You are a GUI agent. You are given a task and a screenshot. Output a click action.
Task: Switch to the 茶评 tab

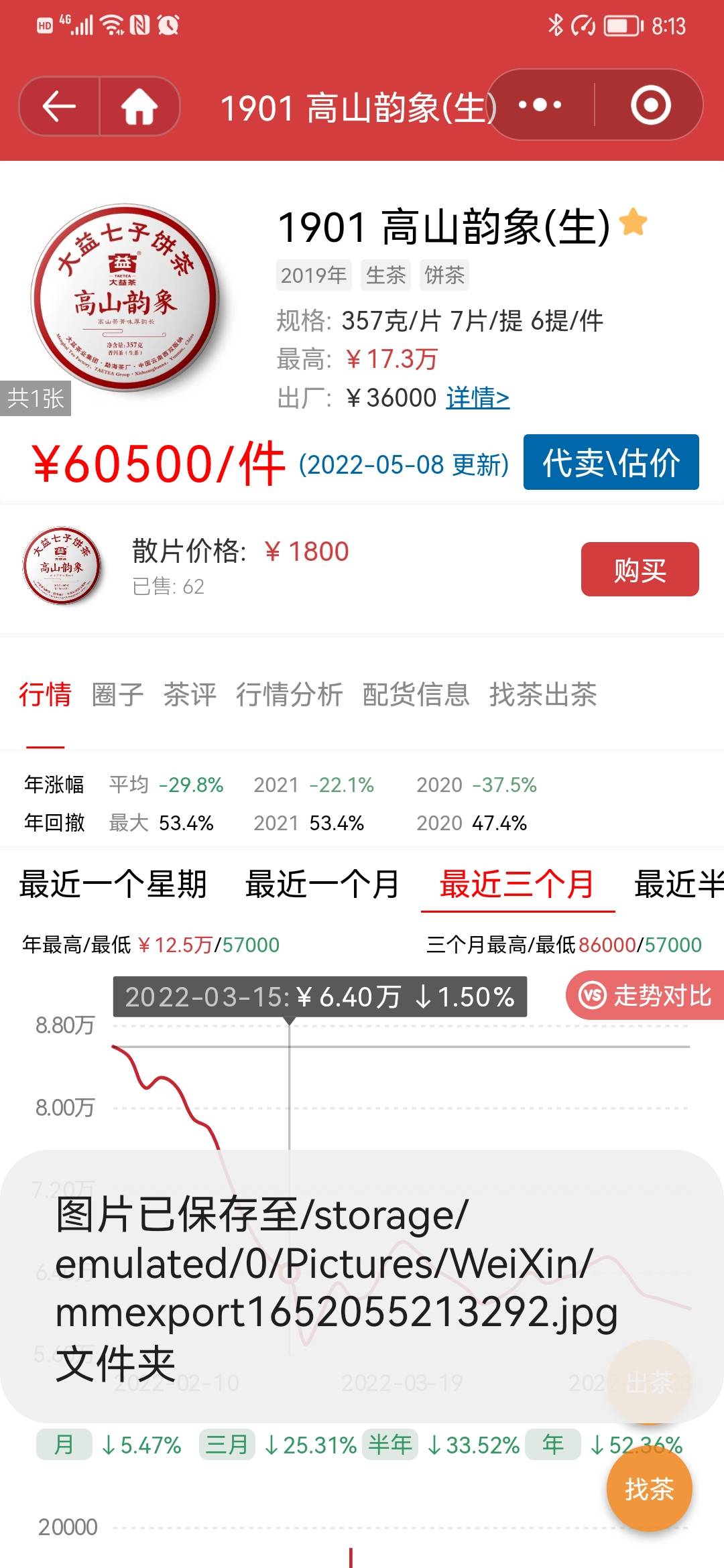190,694
